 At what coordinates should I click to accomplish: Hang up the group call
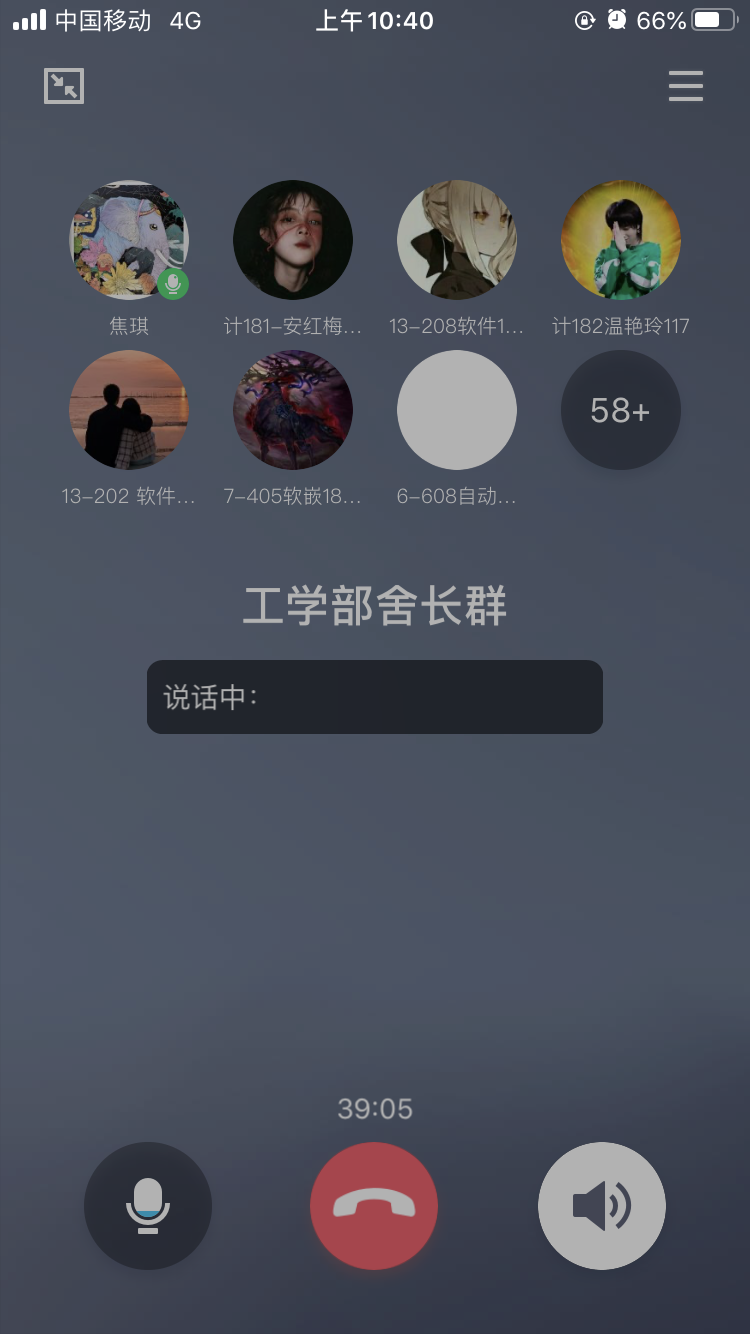tap(374, 1205)
